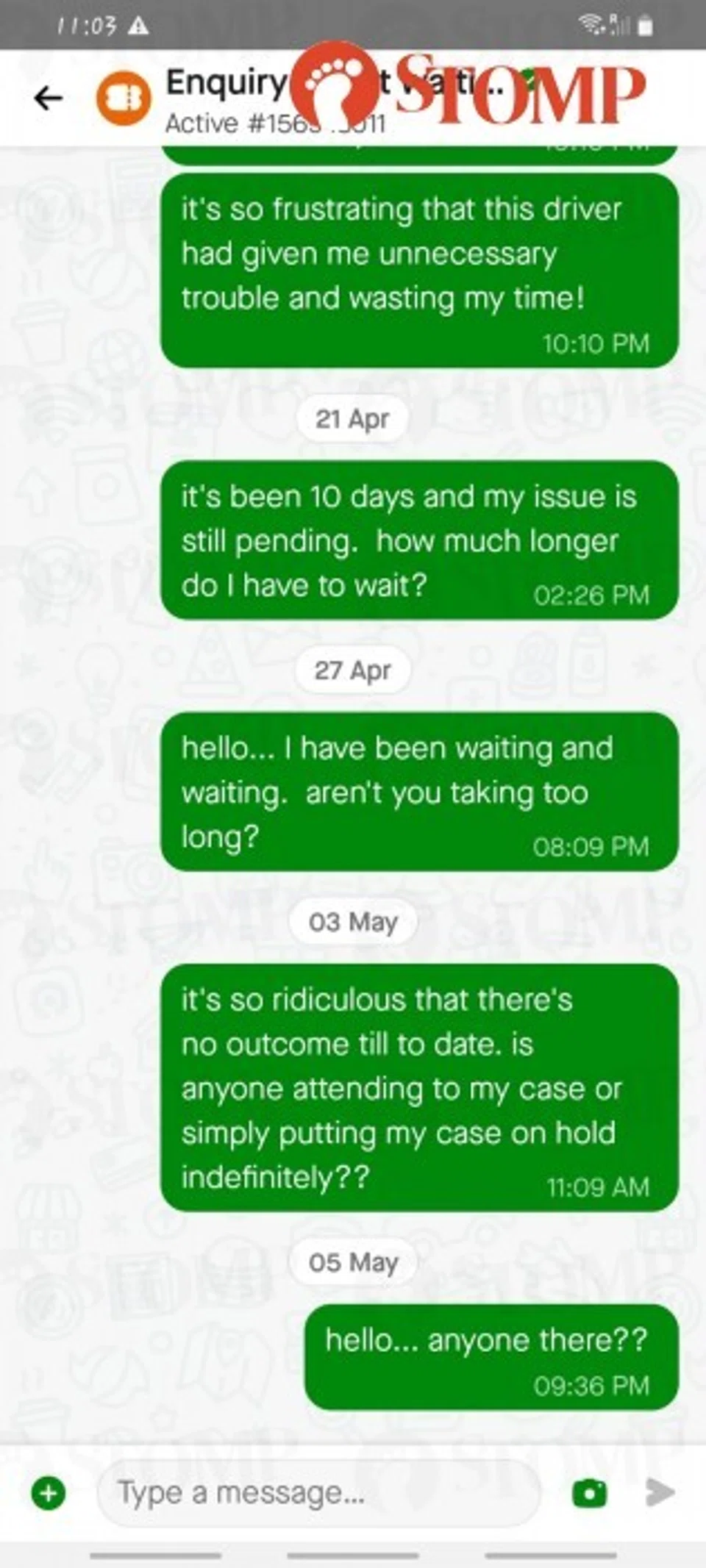Focus the Type a message field
This screenshot has width=706, height=1568.
[x=316, y=1493]
